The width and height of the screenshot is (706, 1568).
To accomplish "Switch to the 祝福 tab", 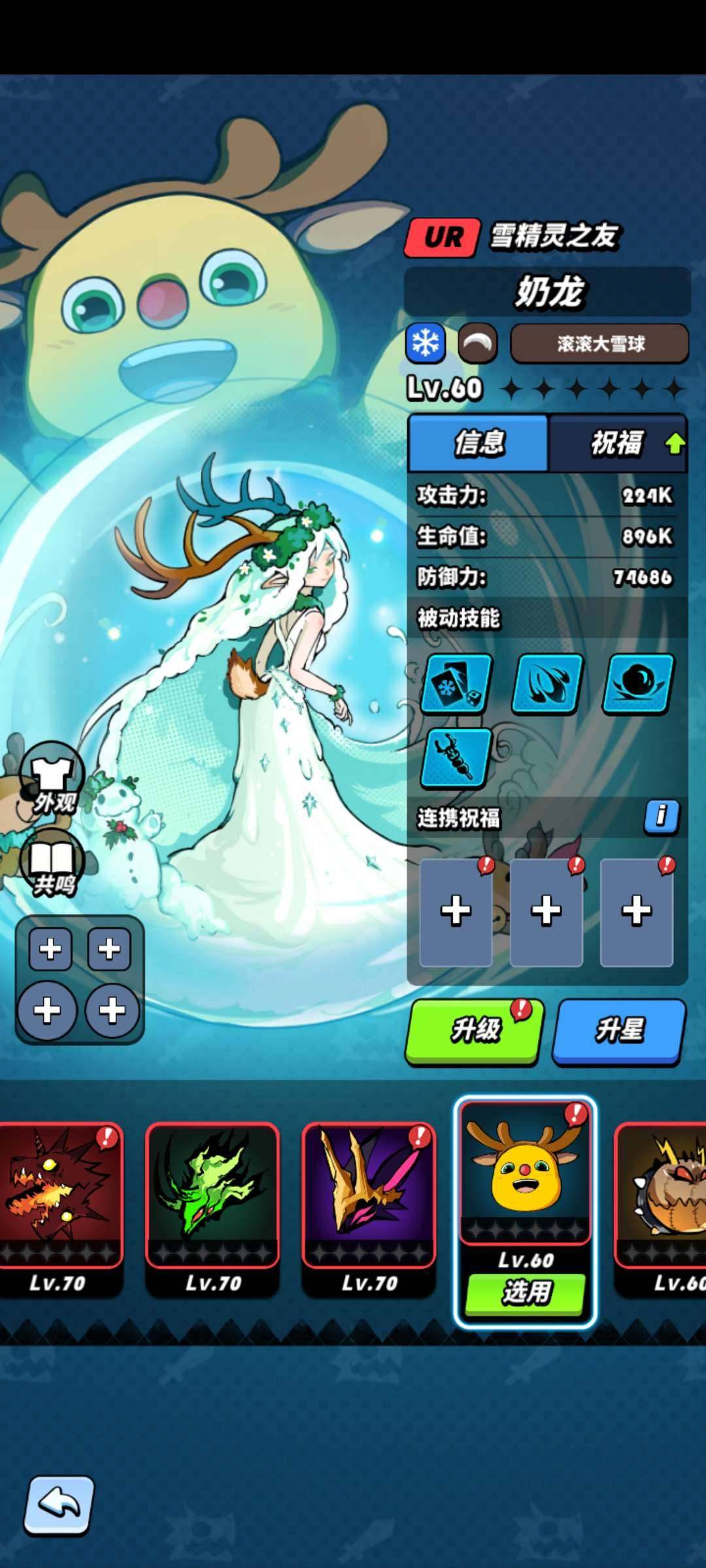I will (618, 443).
